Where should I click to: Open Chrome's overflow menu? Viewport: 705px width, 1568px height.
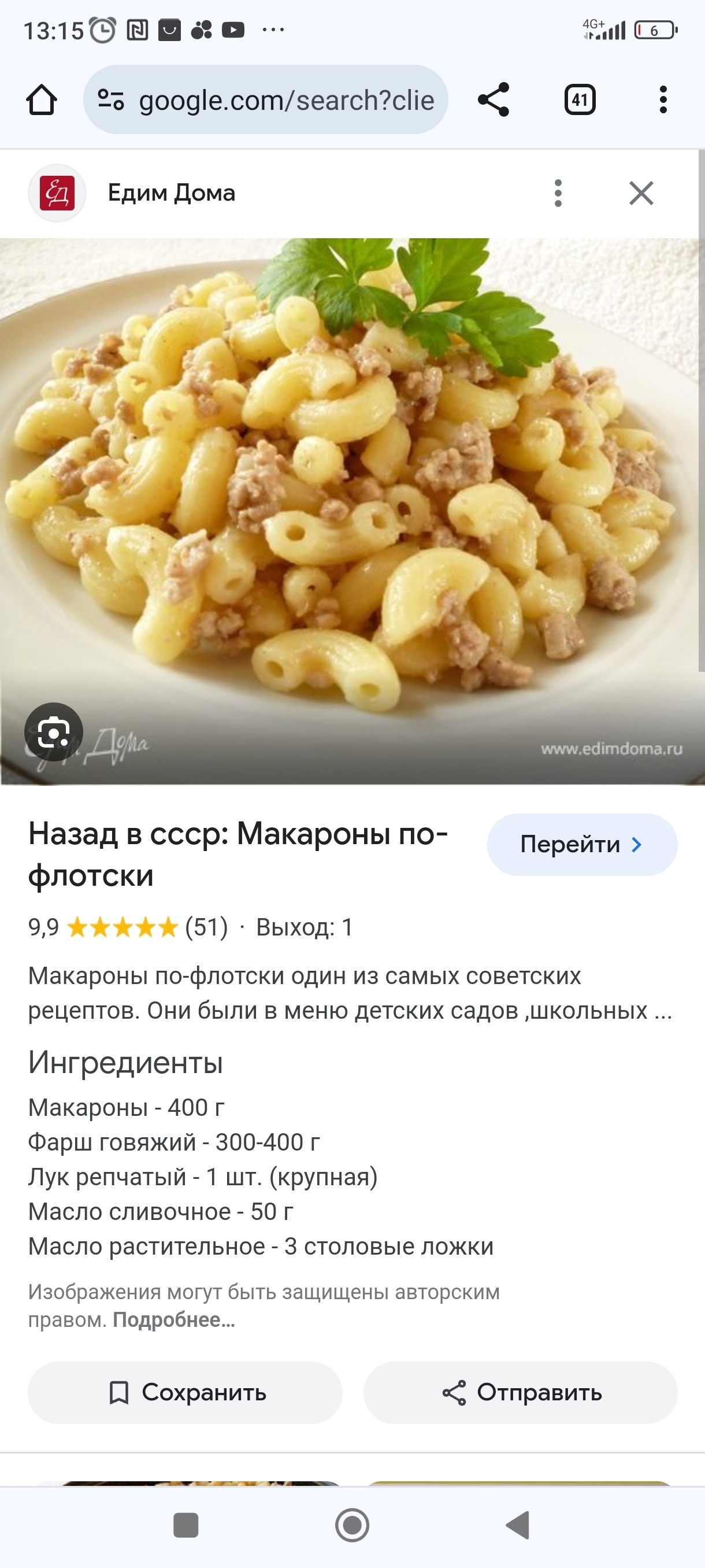coord(663,100)
